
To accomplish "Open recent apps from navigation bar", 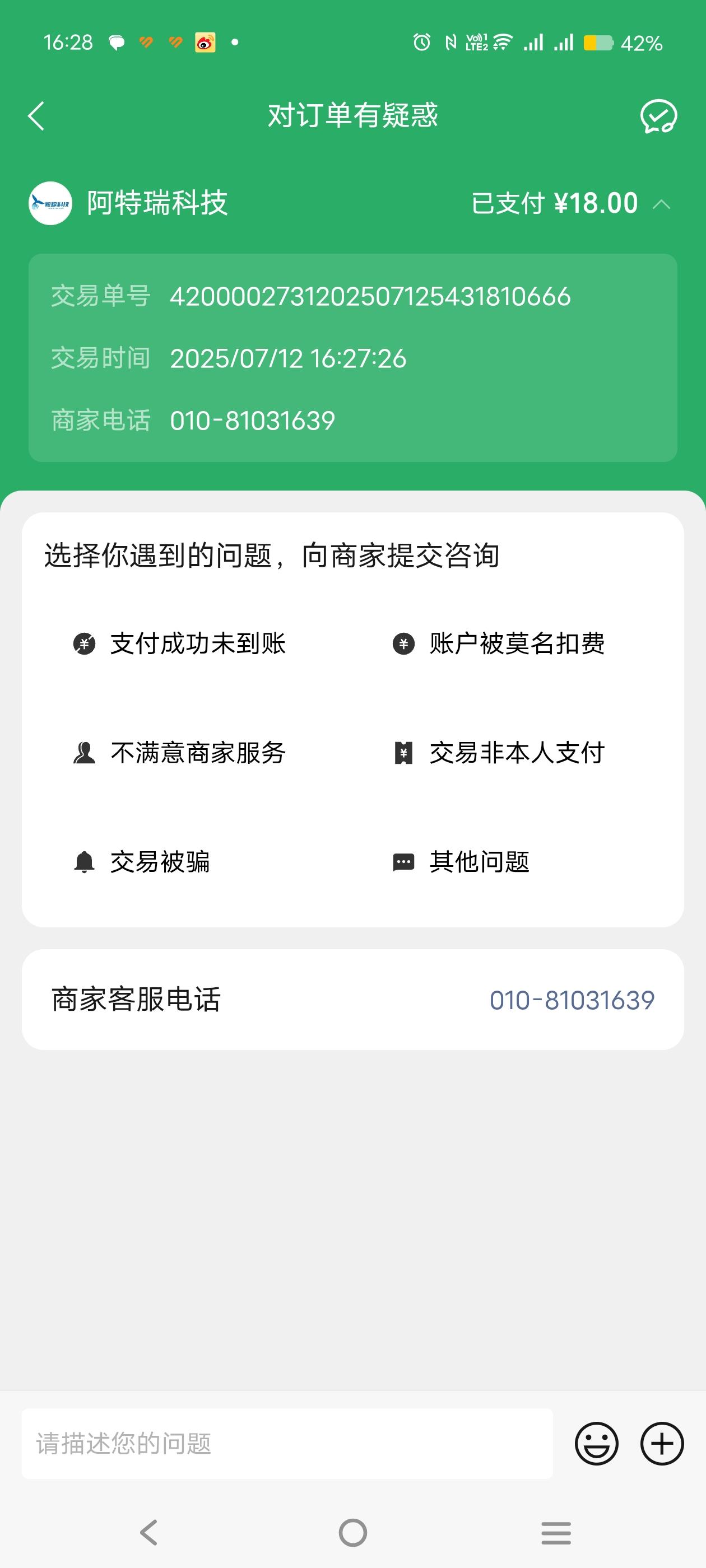I will click(x=556, y=1533).
